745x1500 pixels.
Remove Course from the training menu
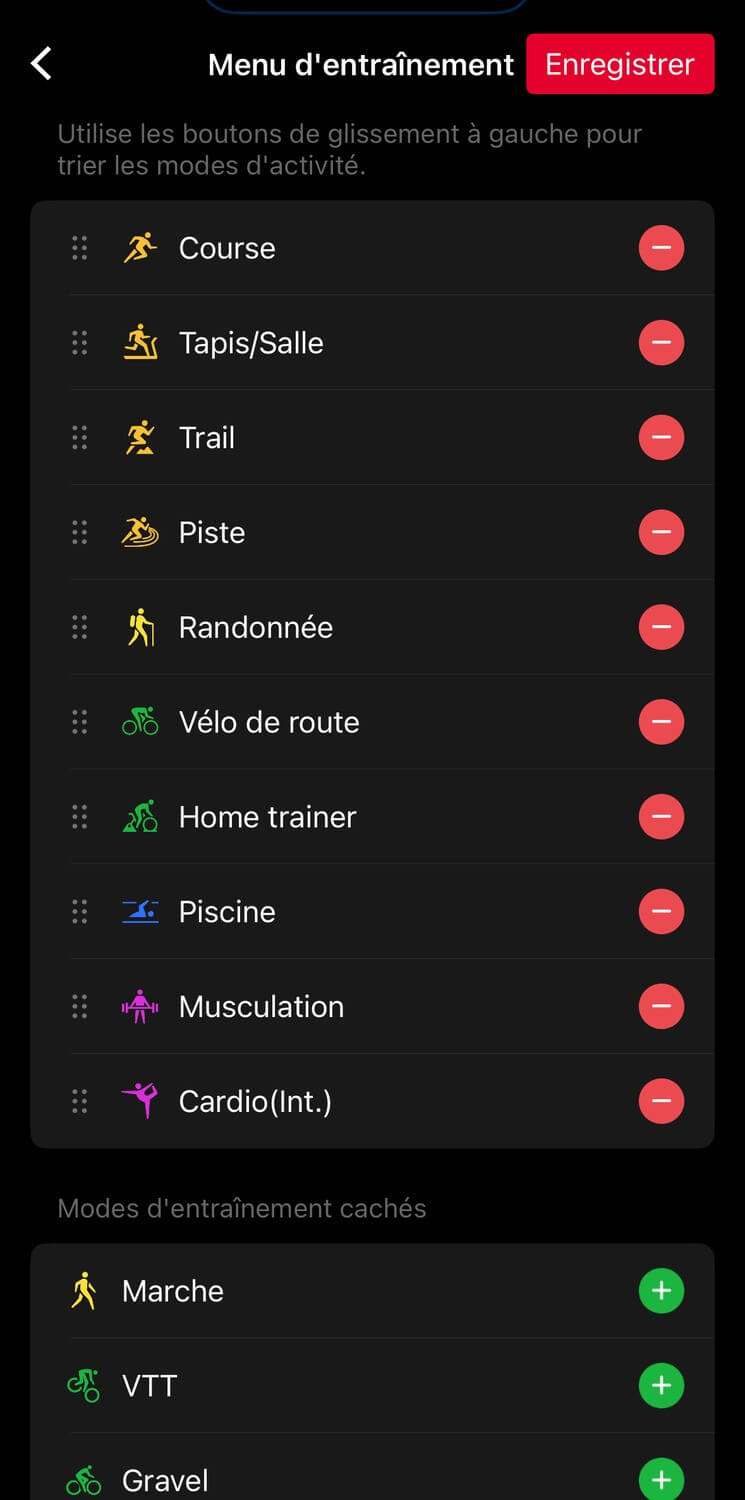[661, 248]
